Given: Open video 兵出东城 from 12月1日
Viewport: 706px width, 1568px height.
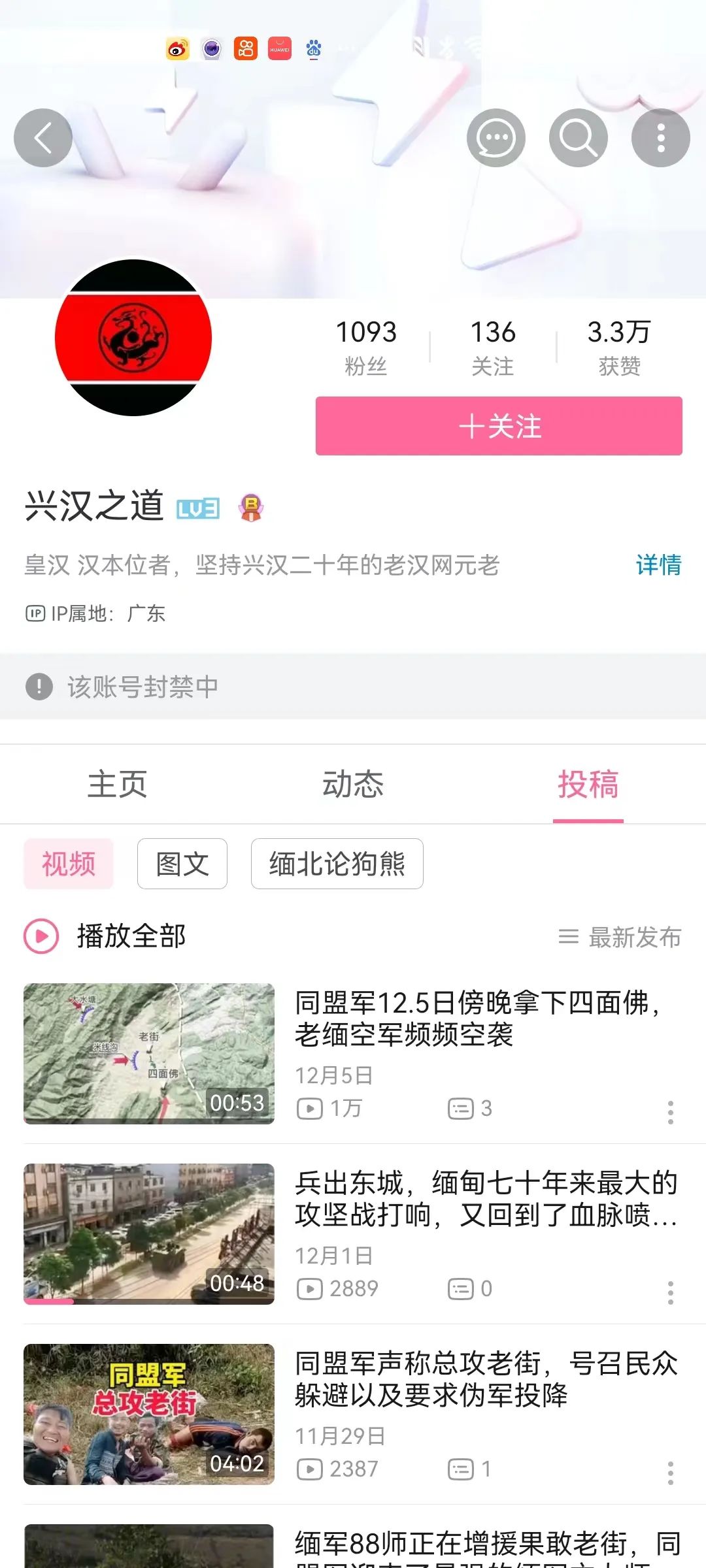Looking at the screenshot, I should tap(485, 1199).
